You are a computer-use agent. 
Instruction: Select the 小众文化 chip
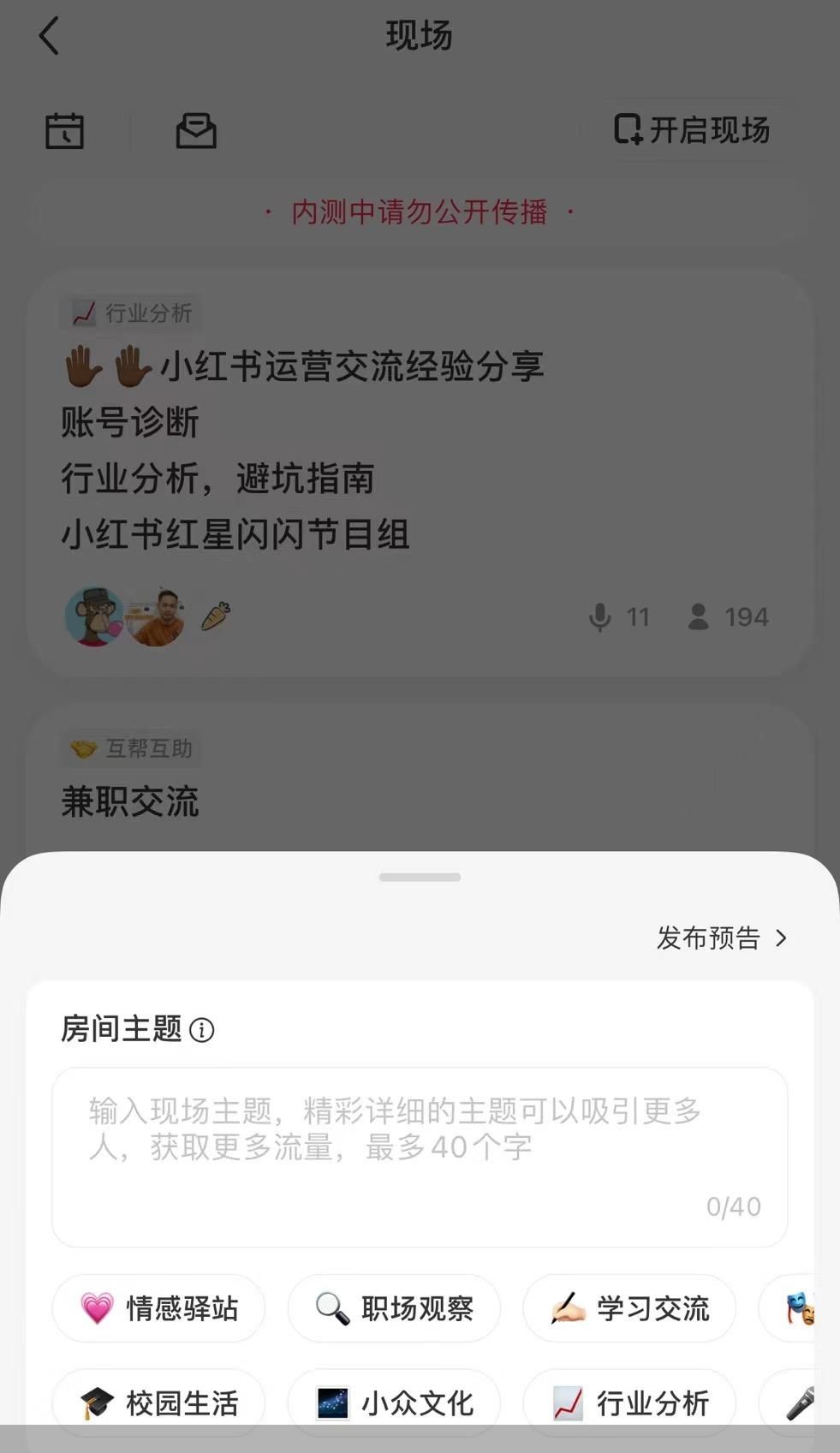(x=394, y=1402)
